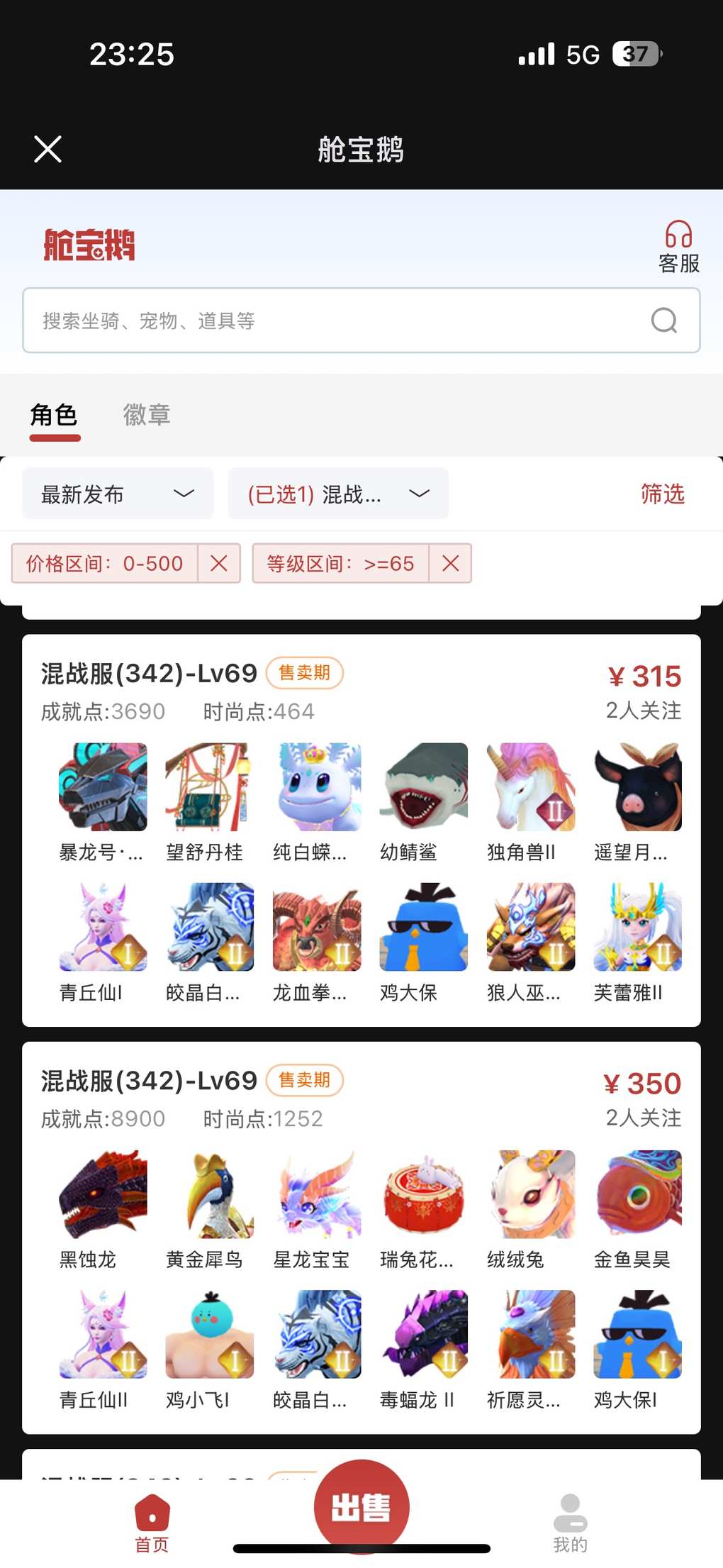Remove the 等级区间 >=65 filter
Image resolution: width=723 pixels, height=1568 pixels.
pyautogui.click(x=450, y=564)
